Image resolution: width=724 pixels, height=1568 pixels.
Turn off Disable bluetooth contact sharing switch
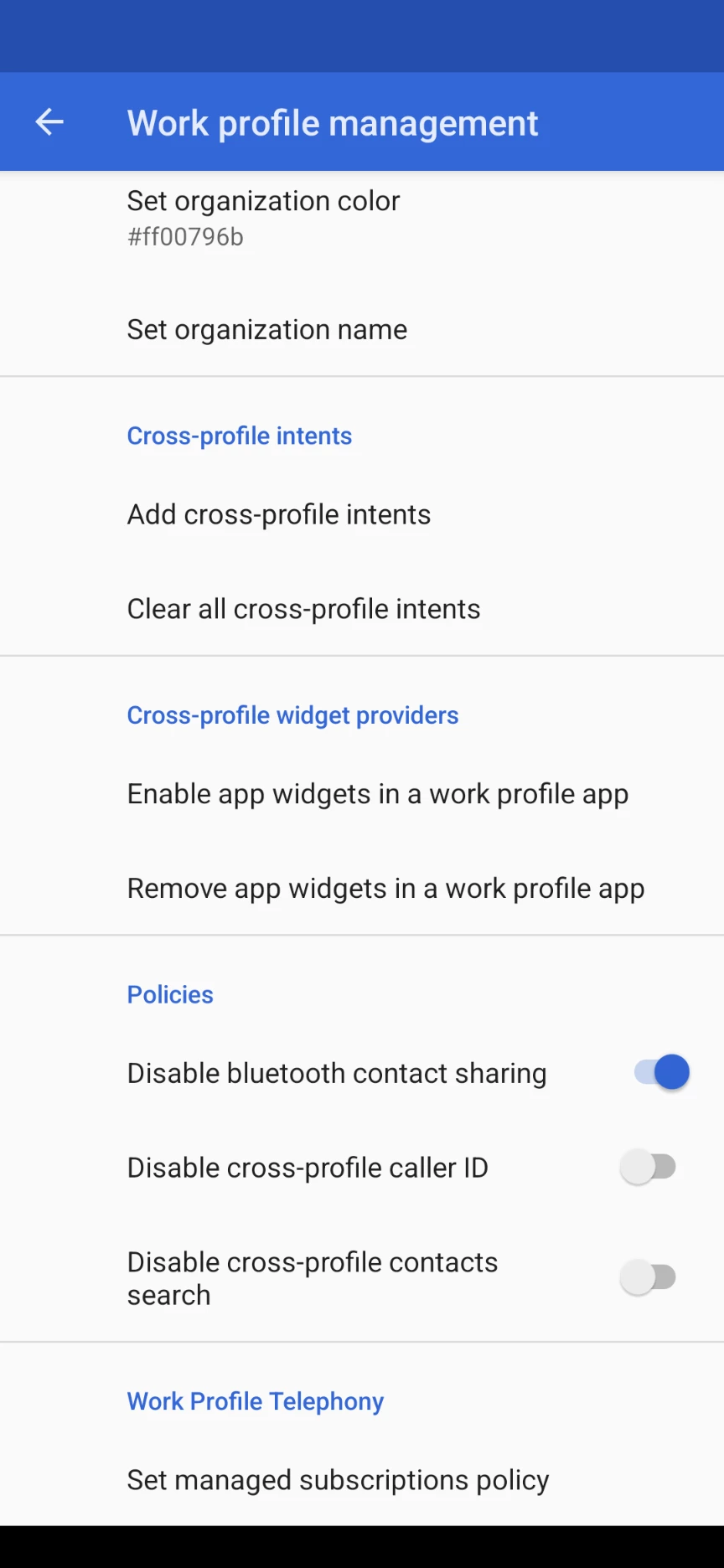pos(660,1073)
